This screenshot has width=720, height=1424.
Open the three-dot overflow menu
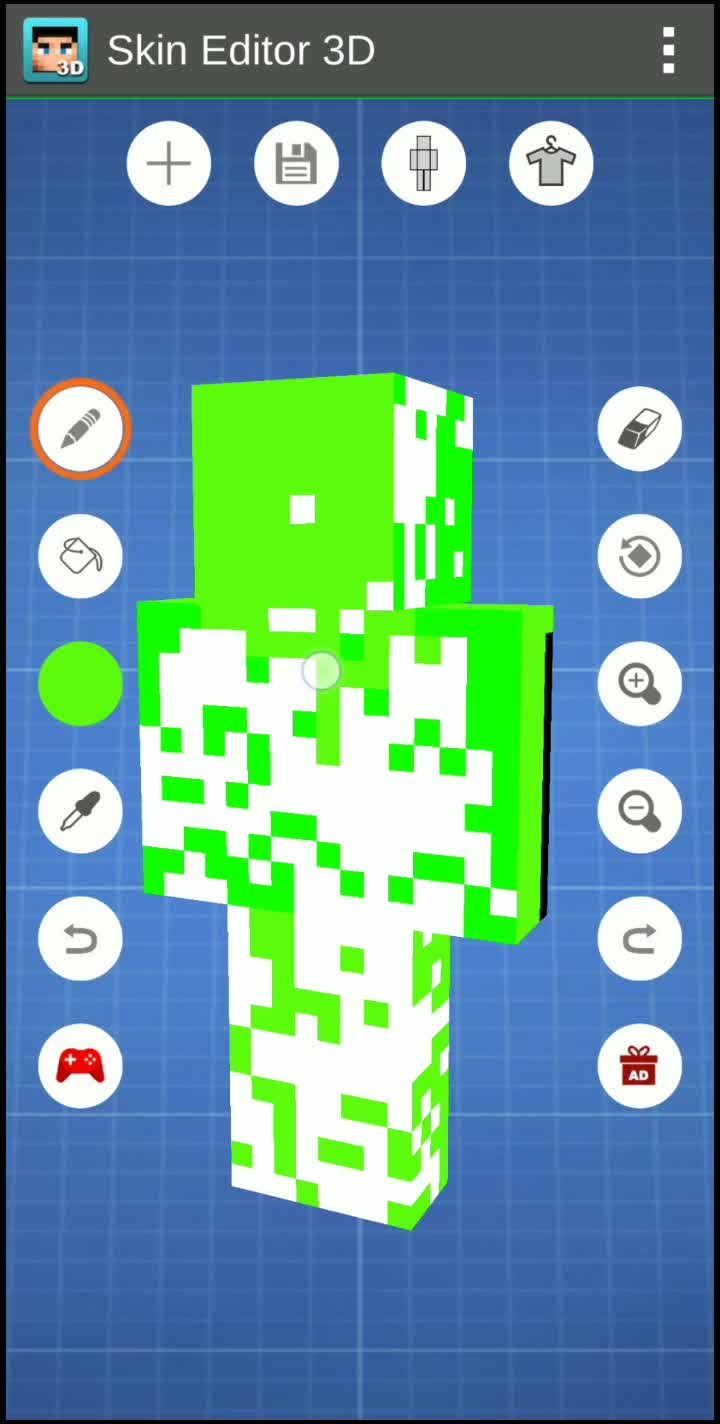pyautogui.click(x=668, y=50)
